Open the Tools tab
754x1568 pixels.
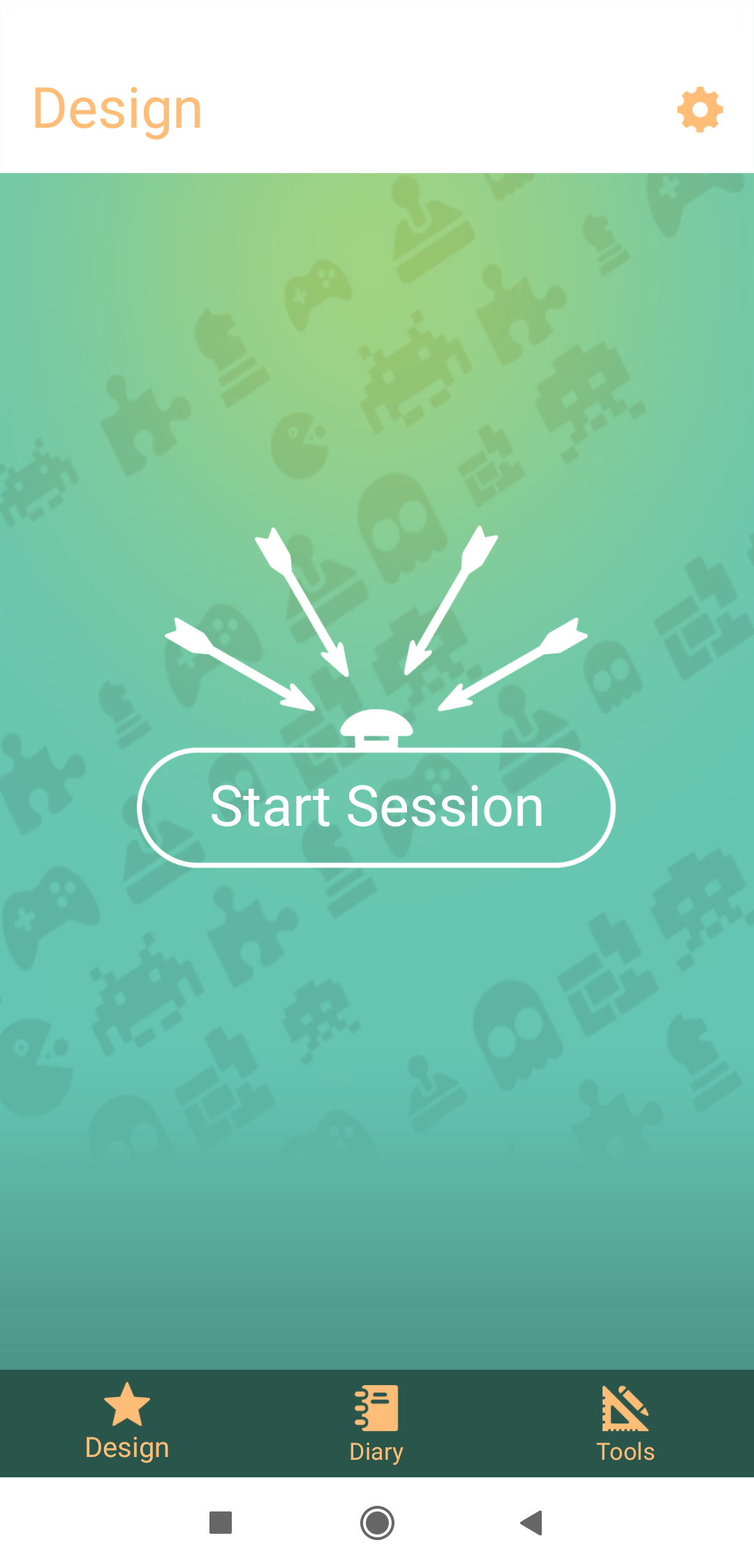pos(626,1423)
